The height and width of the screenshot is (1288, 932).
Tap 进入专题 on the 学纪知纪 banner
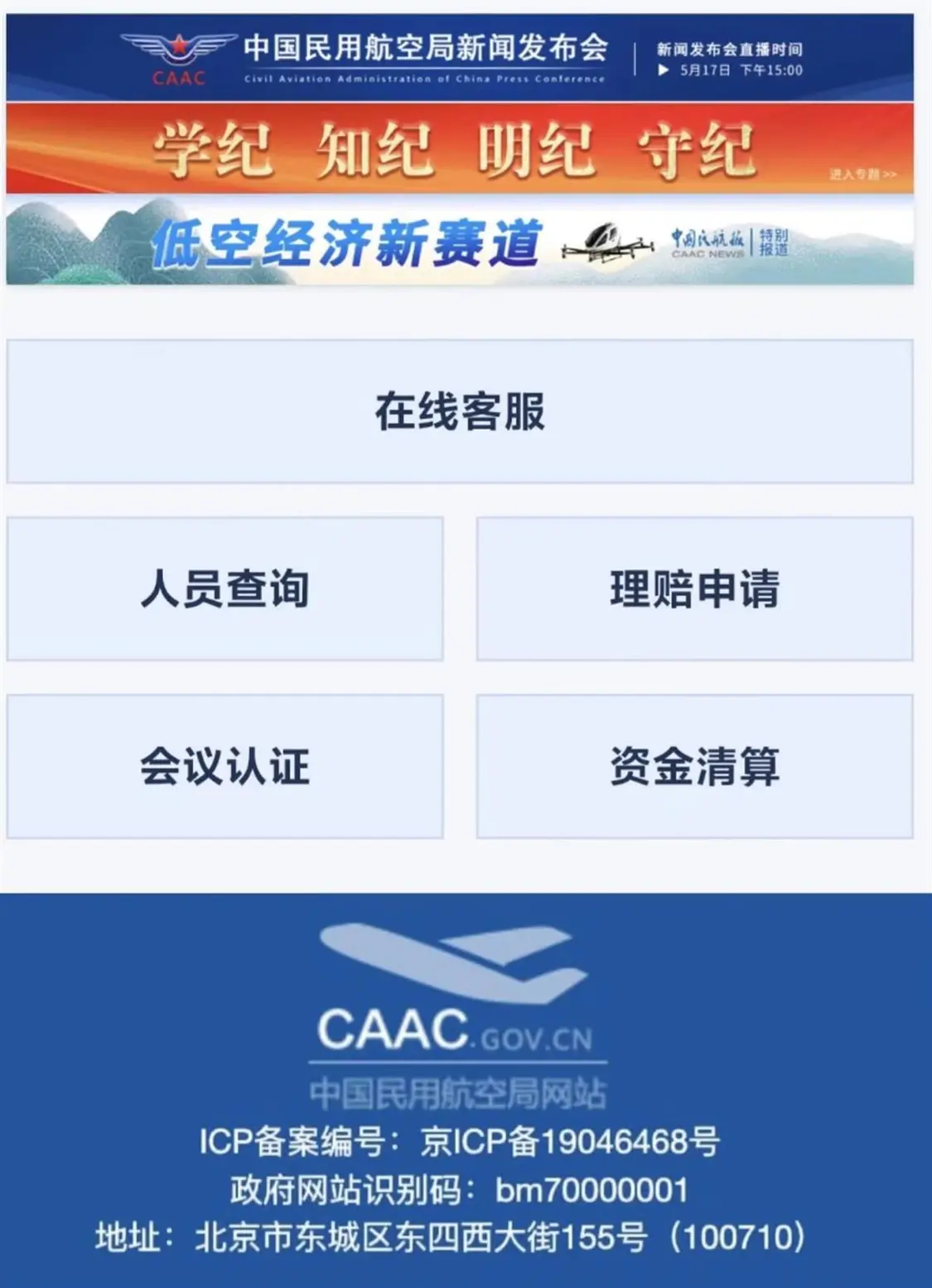[862, 175]
